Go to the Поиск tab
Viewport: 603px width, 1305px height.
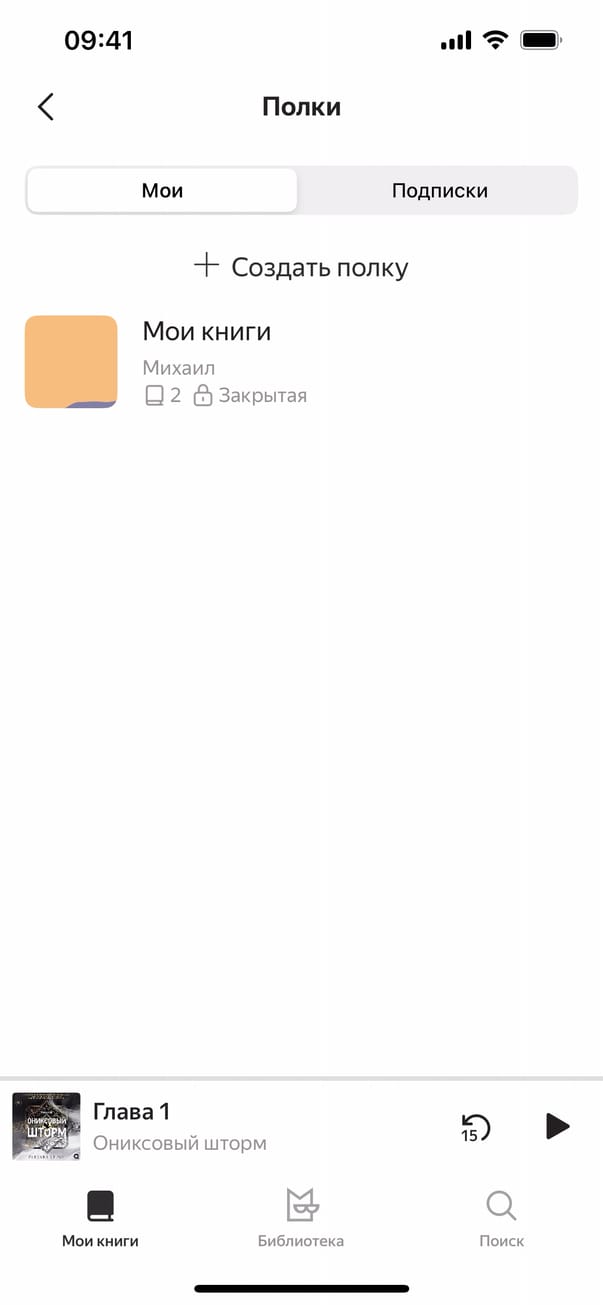click(x=501, y=1218)
